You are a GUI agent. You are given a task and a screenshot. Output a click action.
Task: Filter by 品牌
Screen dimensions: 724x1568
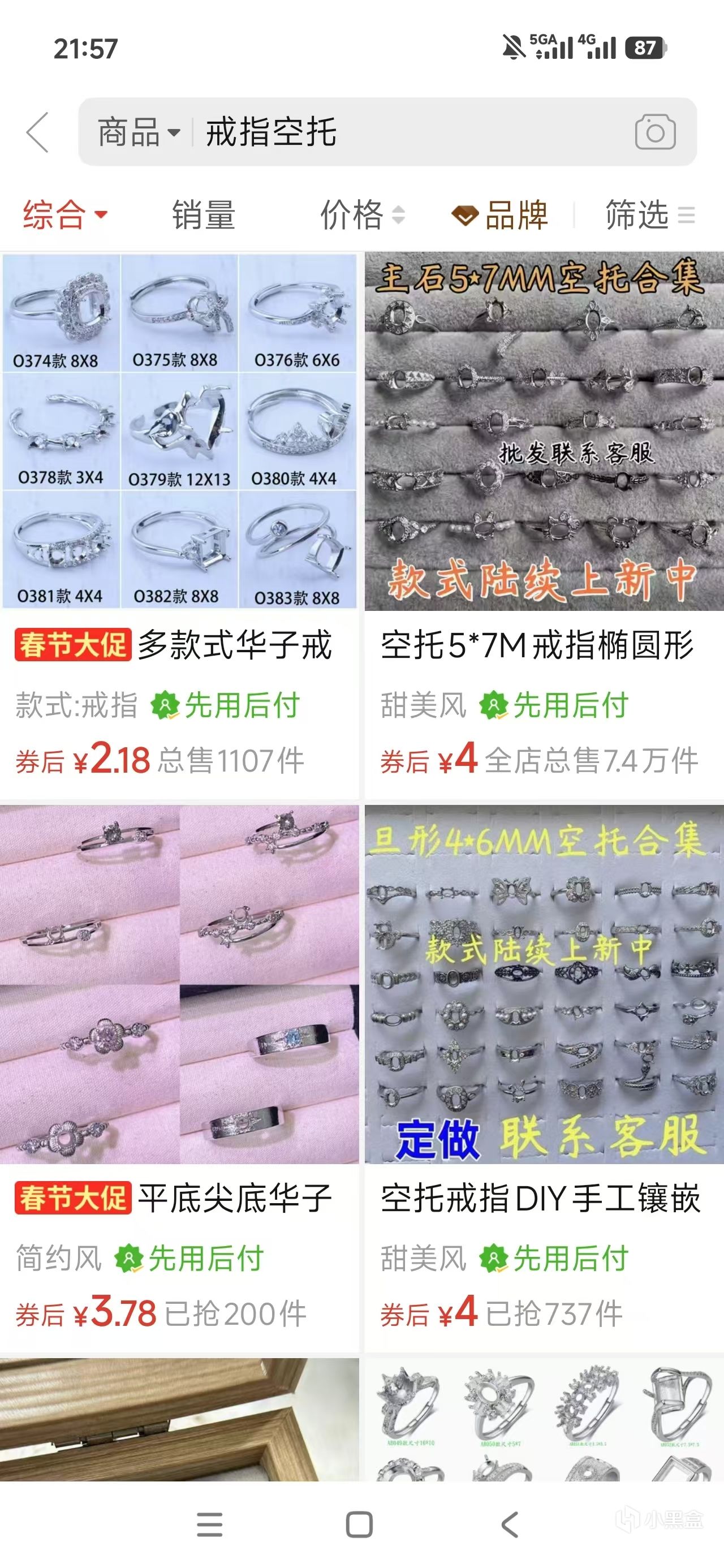point(501,215)
